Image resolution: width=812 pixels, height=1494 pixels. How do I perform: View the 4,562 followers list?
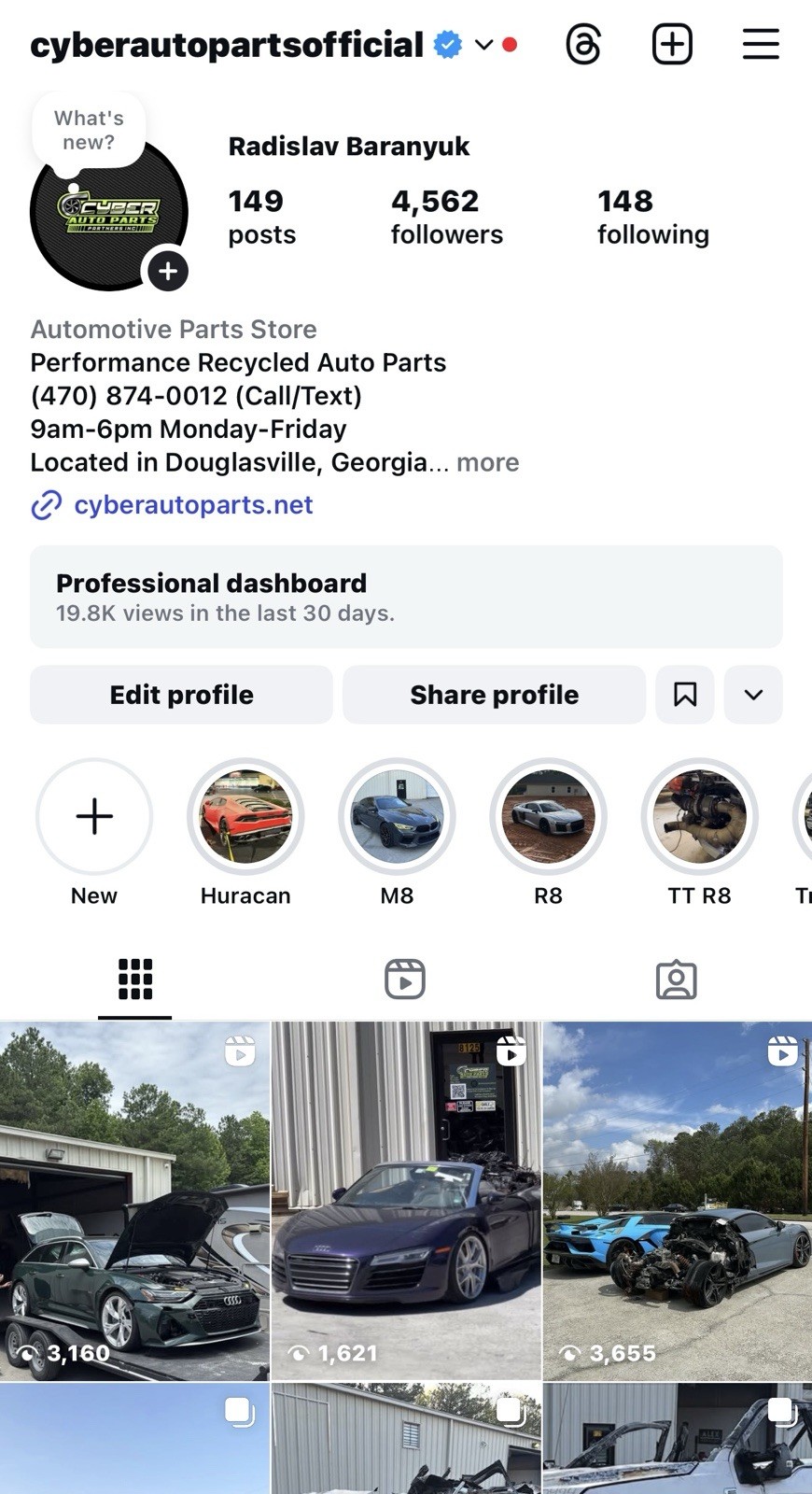tap(446, 216)
